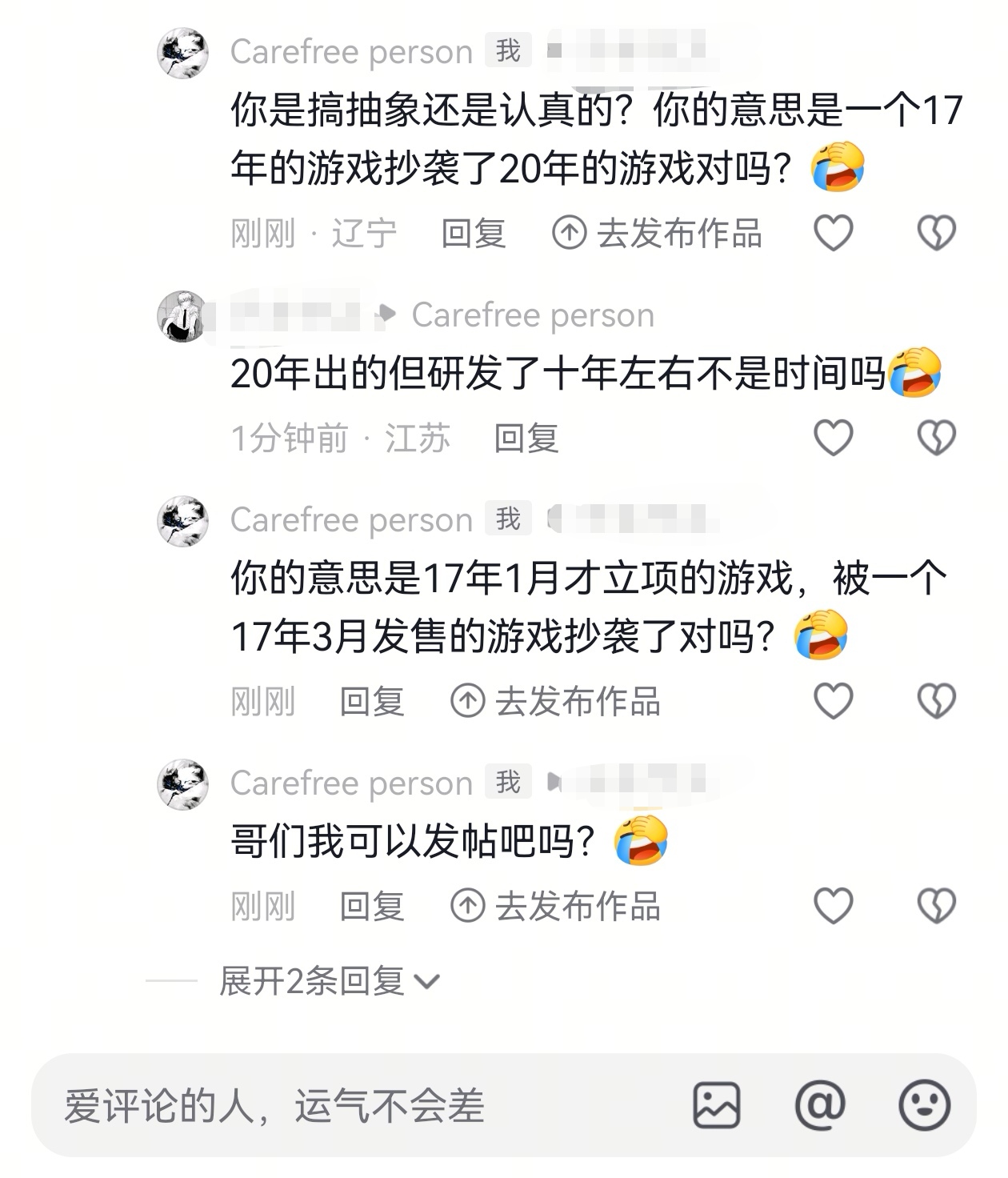The width and height of the screenshot is (1008, 1178).
Task: Focus the comment box 爱评论的人，运气不会差
Action: [320, 1106]
